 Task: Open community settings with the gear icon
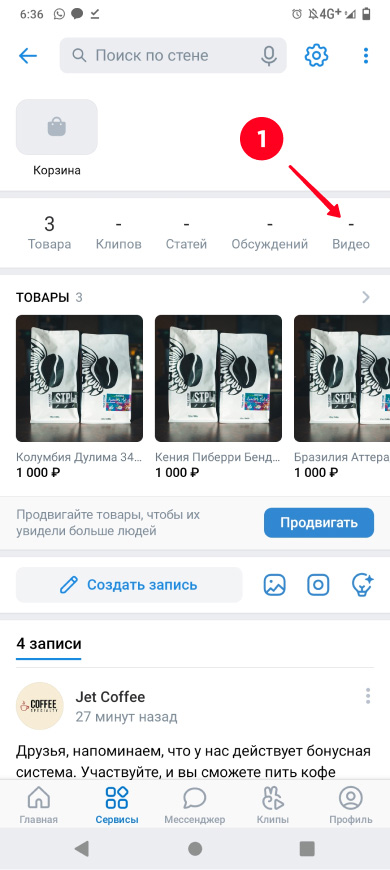(x=317, y=55)
